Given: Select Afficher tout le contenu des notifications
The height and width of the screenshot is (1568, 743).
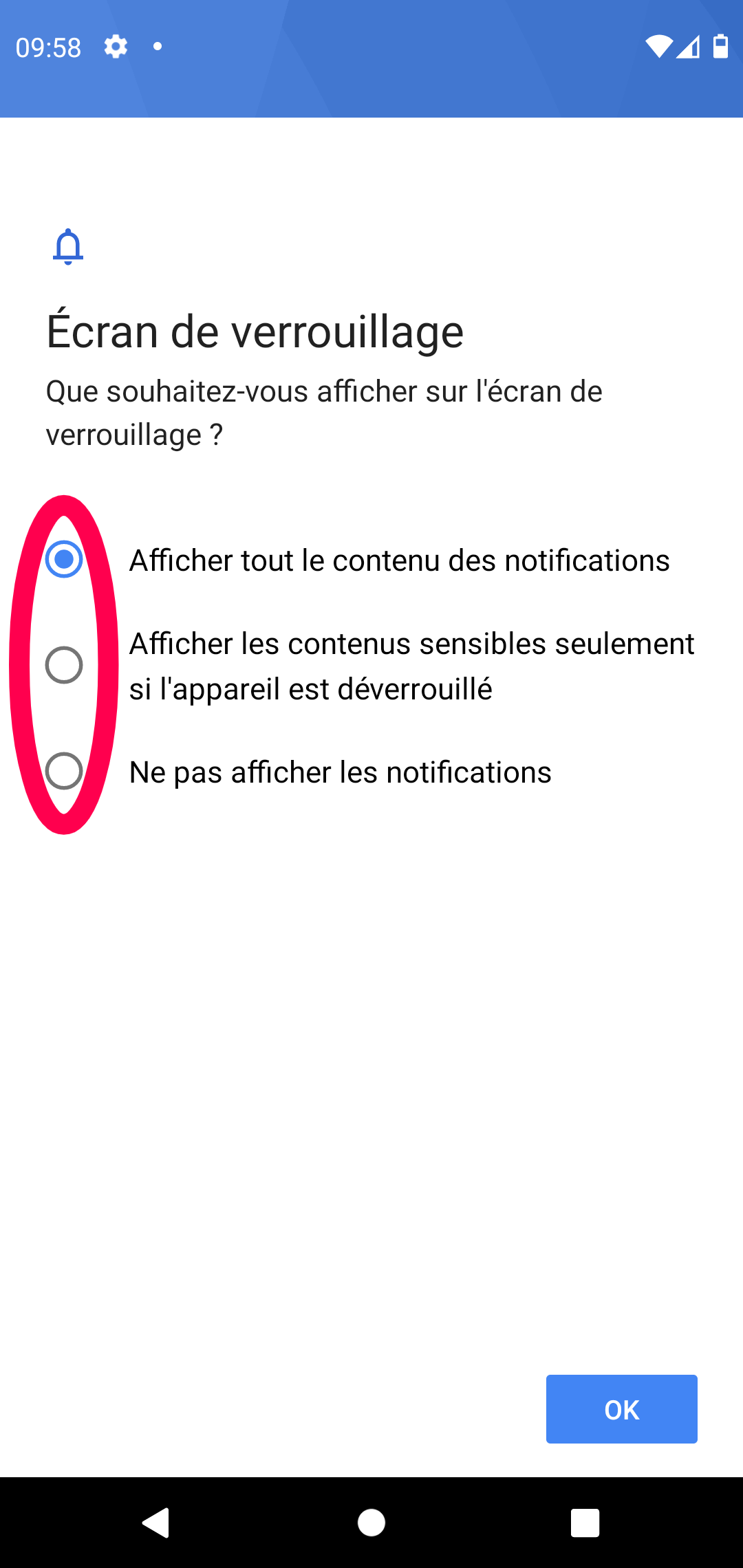Looking at the screenshot, I should coord(371,560).
